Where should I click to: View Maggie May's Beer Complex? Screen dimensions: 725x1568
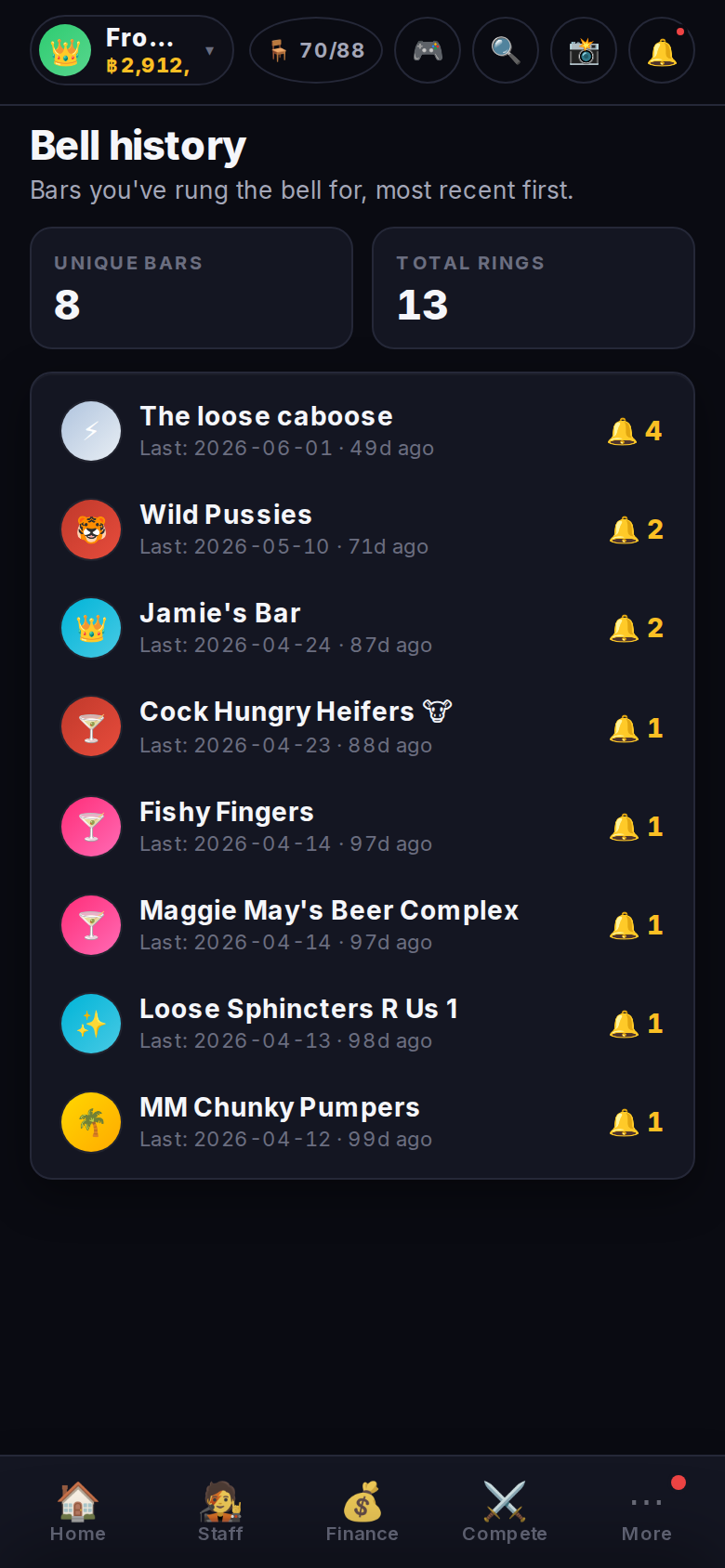pyautogui.click(x=362, y=925)
